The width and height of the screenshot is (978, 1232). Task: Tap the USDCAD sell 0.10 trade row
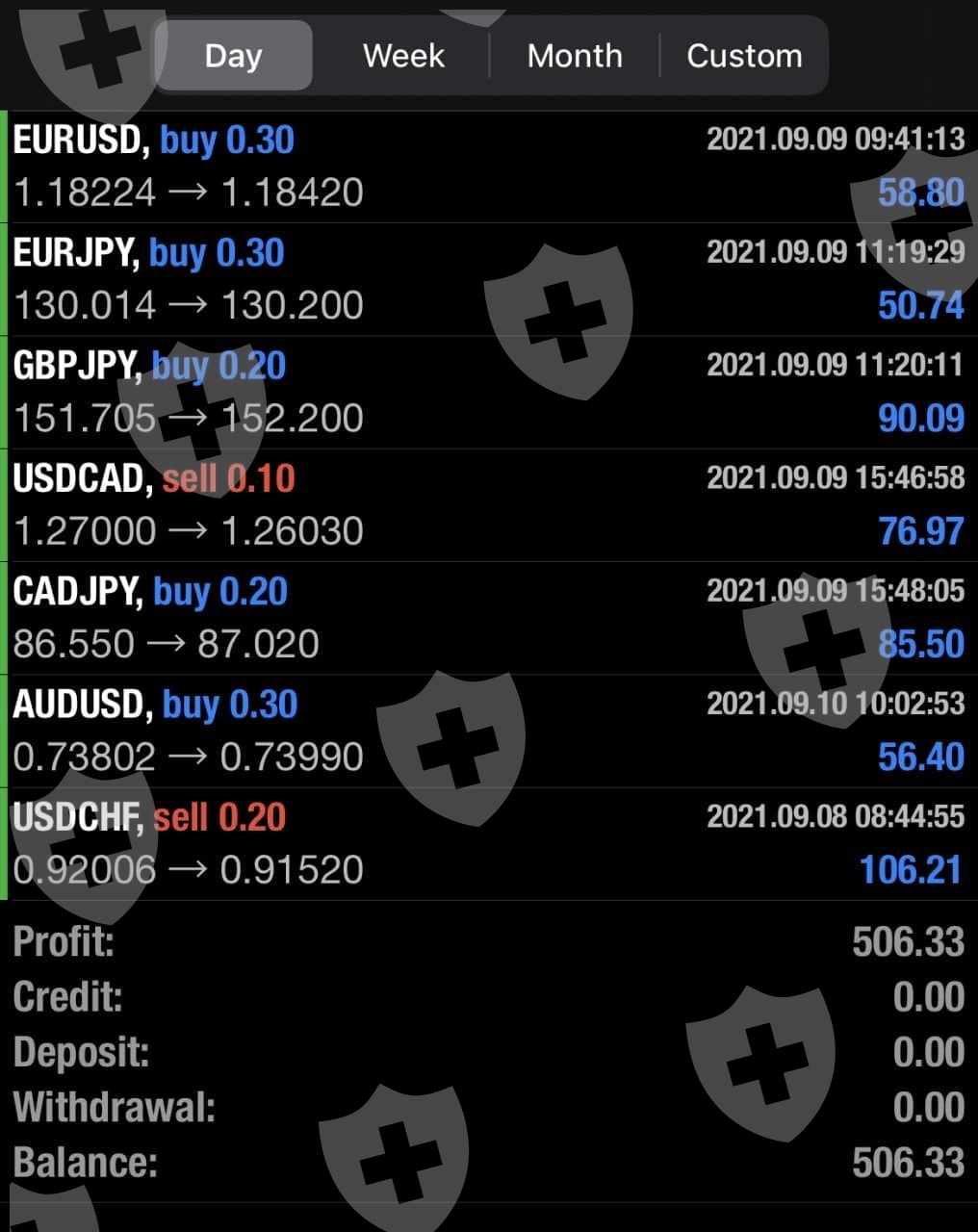(489, 504)
